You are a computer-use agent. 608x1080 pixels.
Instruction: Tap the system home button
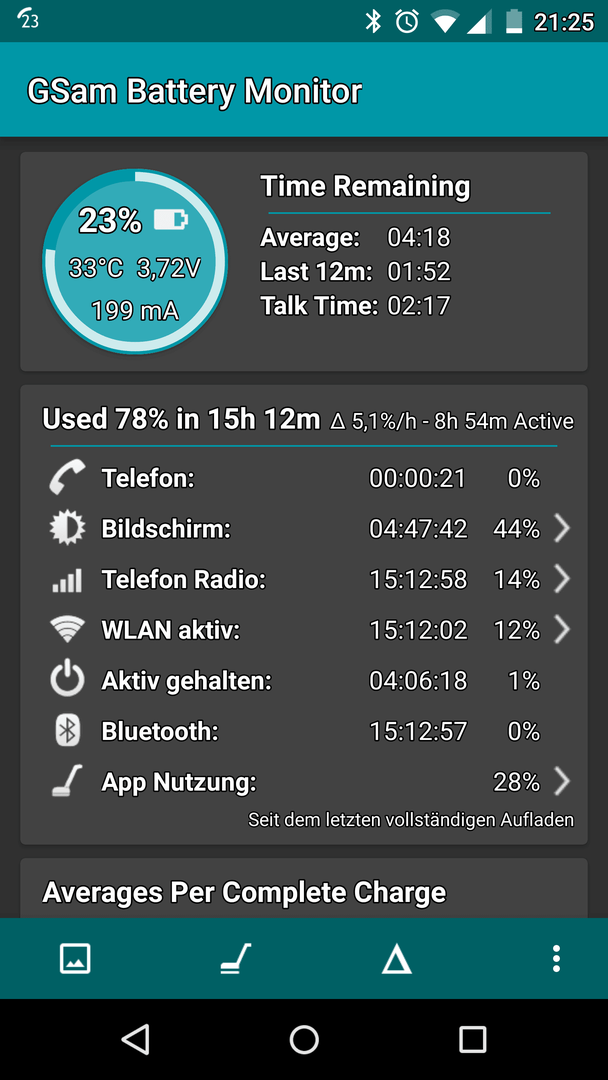coord(304,1039)
